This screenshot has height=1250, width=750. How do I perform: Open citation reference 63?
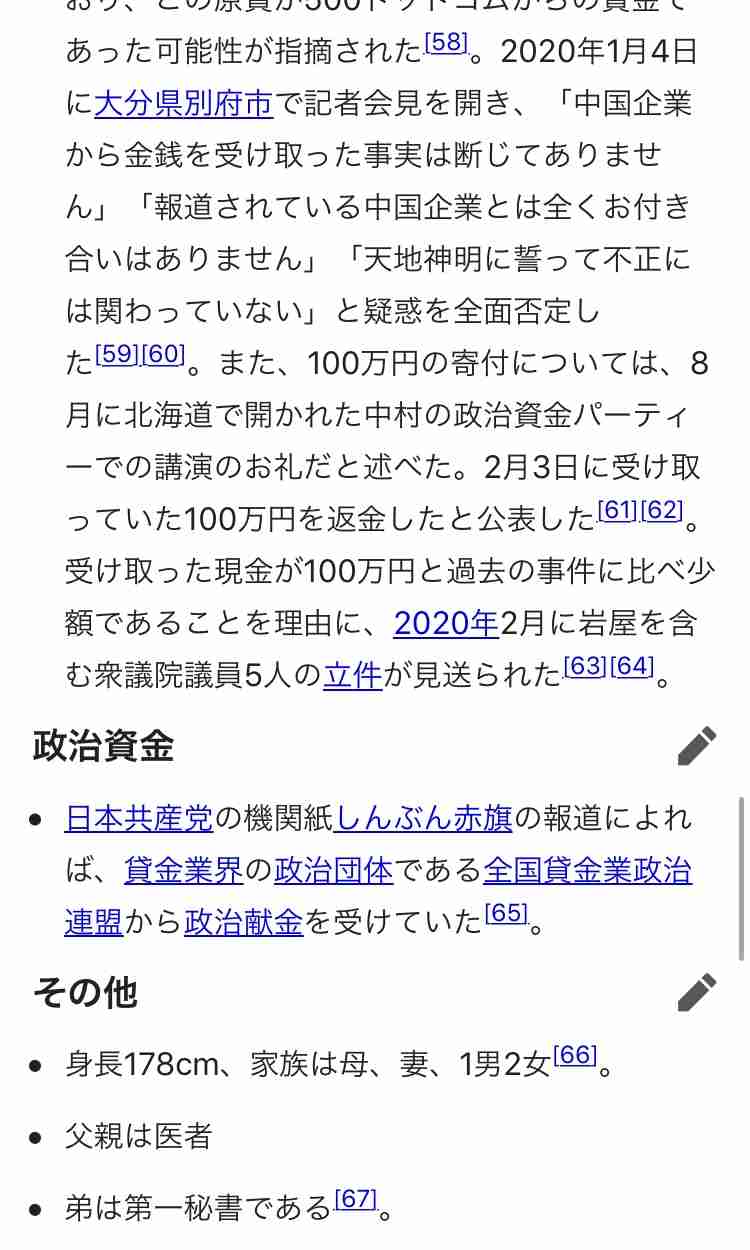click(x=586, y=666)
